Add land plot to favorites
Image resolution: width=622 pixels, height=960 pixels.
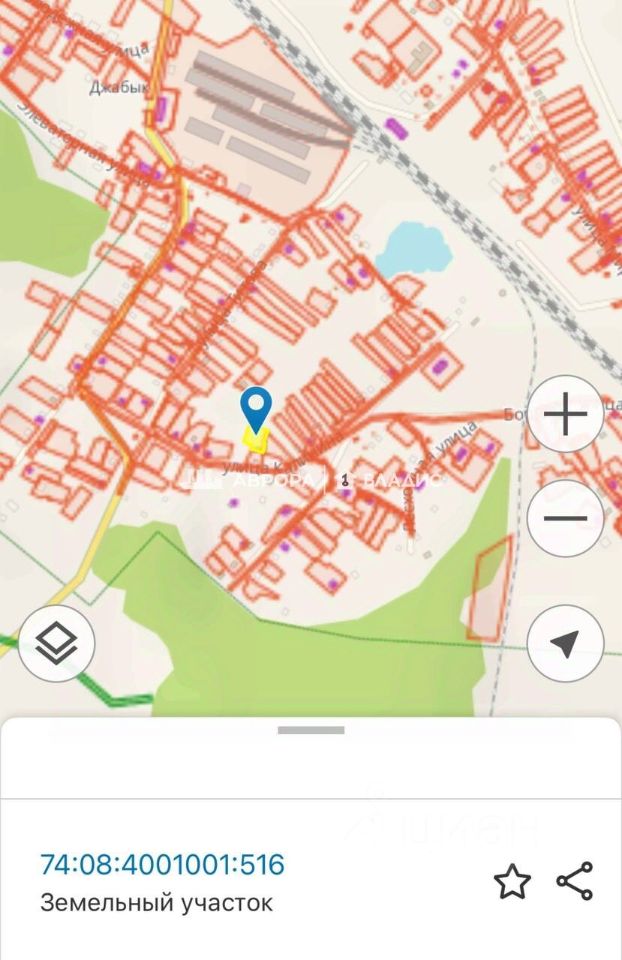512,882
